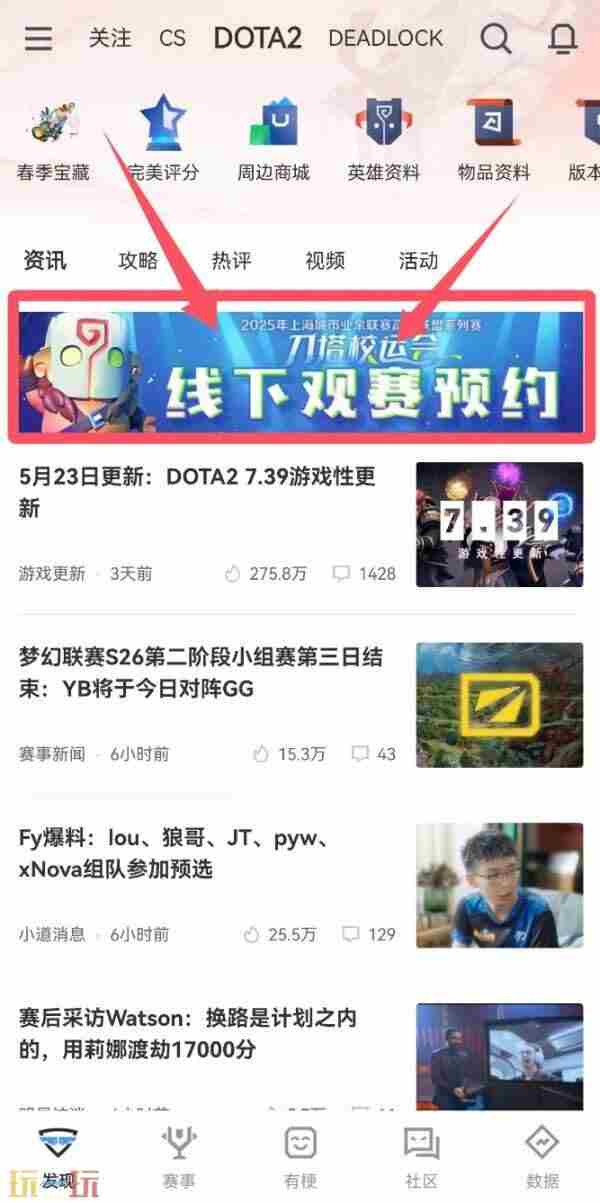Screen dimensions: 600x1203
Task: Open 完美评分 shortcut
Action: pos(163,140)
